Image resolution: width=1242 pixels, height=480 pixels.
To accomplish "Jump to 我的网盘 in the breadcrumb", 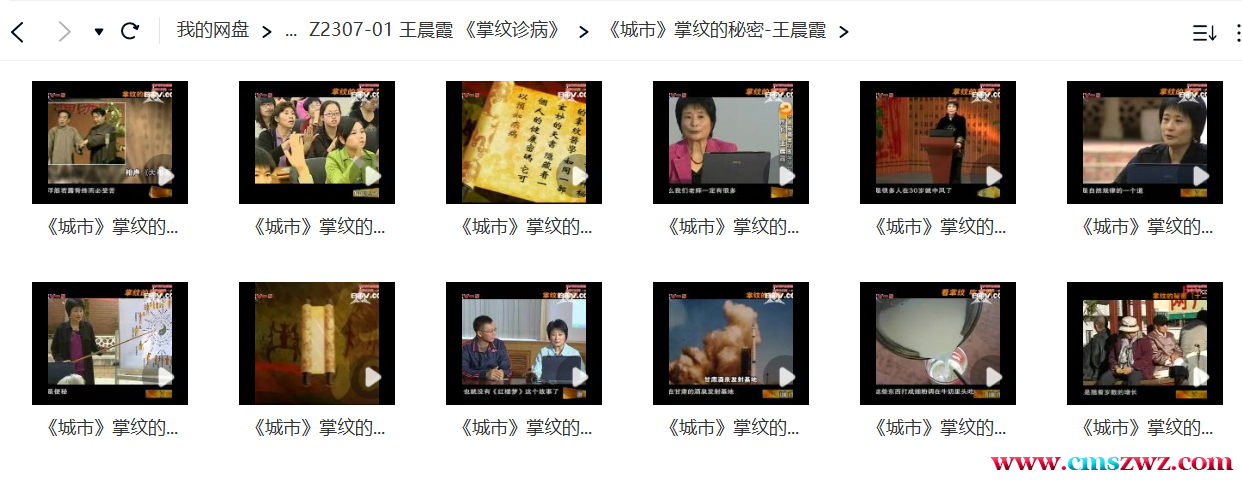I will click(213, 30).
